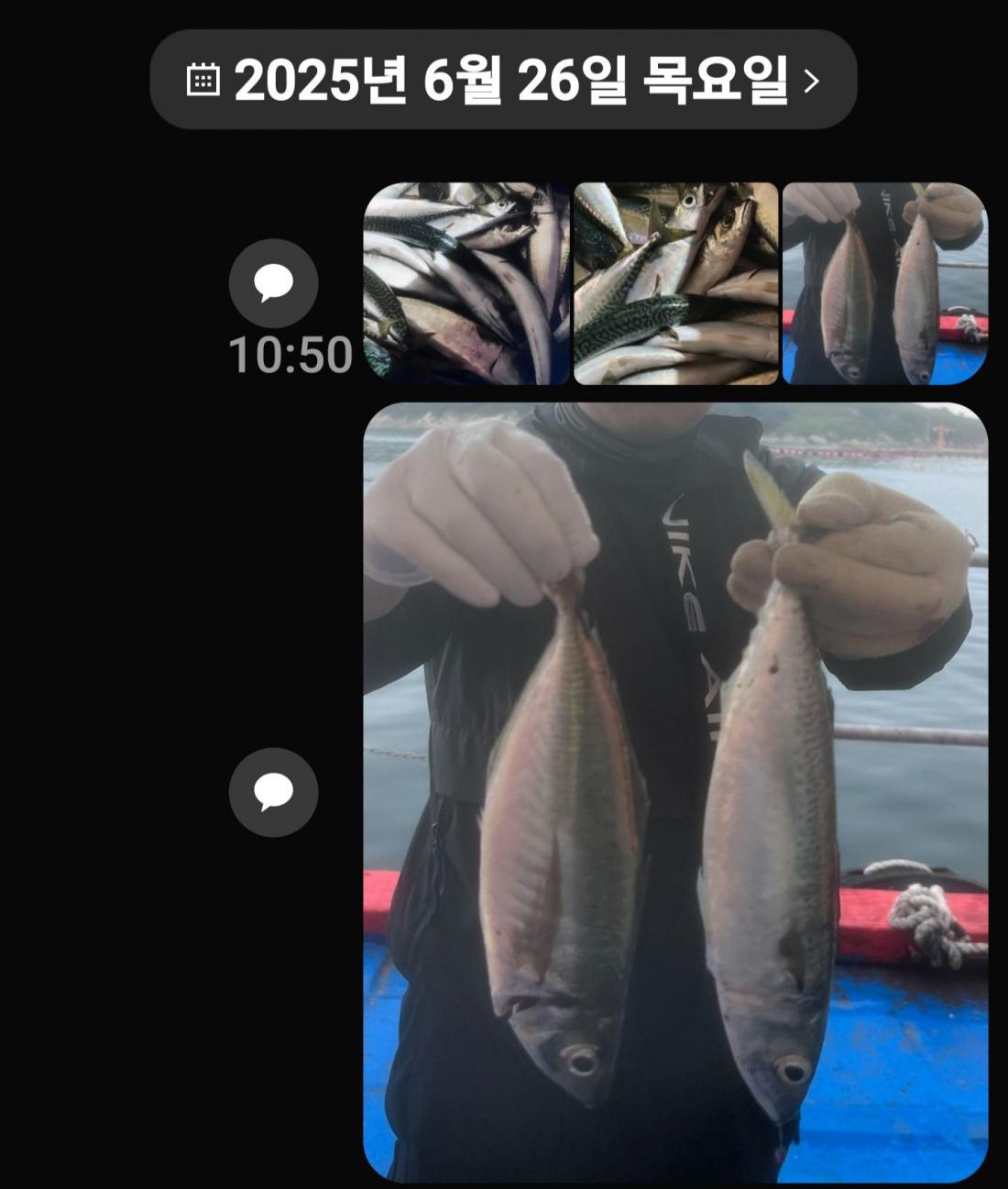Viewport: 1008px width, 1189px height.
Task: Tap the comment bubble icon above 10:50
Action: [273, 283]
